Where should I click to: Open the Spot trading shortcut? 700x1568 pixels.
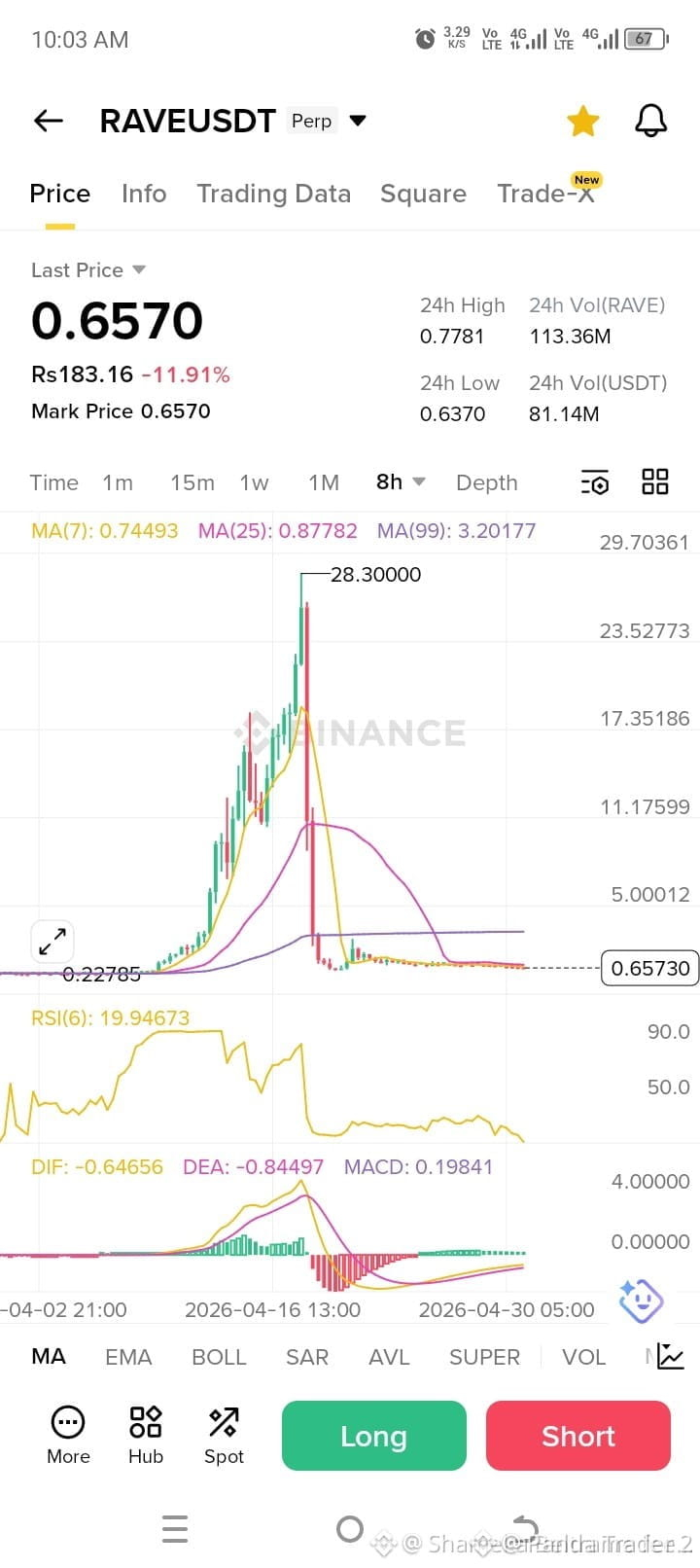click(x=224, y=1436)
